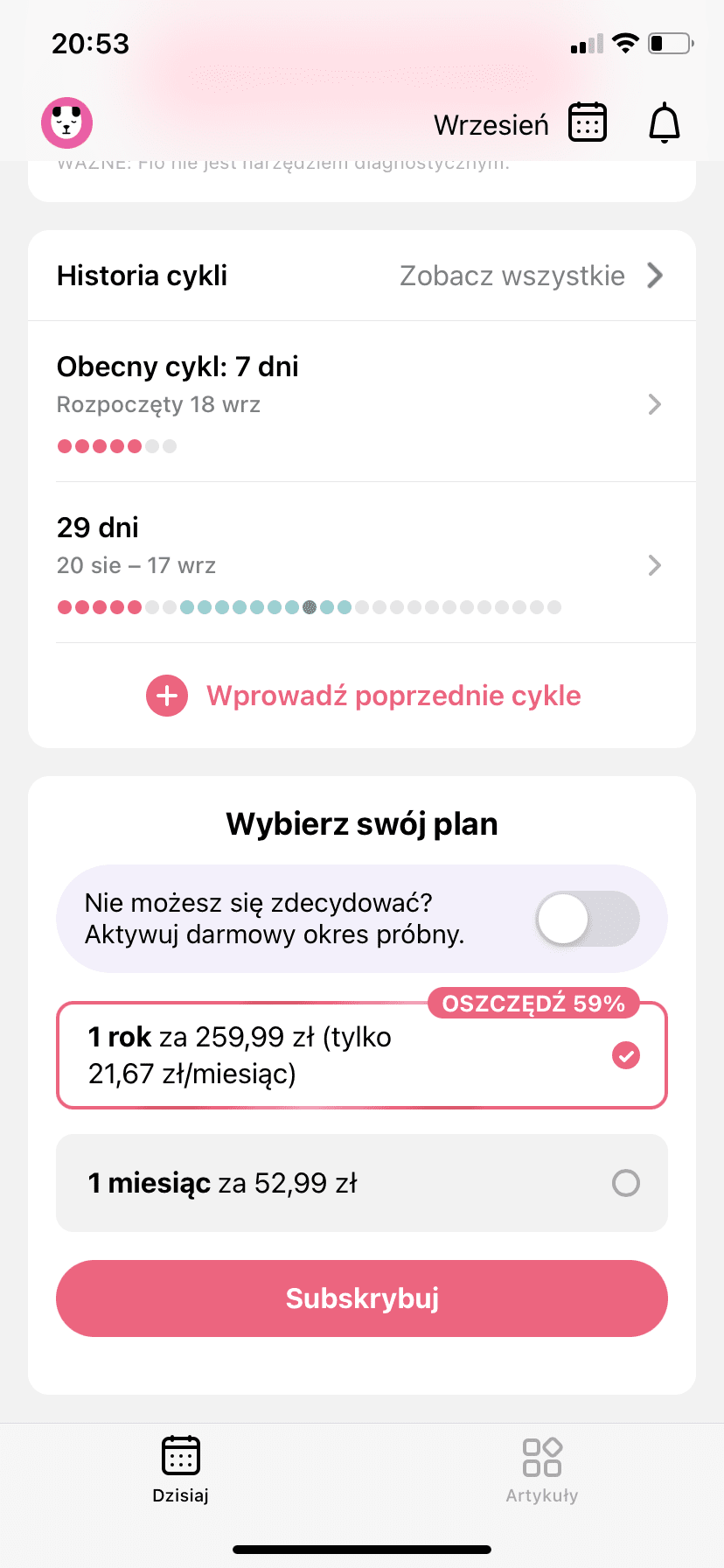Open the notifications bell
Screen dimensions: 724x1568
[665, 123]
